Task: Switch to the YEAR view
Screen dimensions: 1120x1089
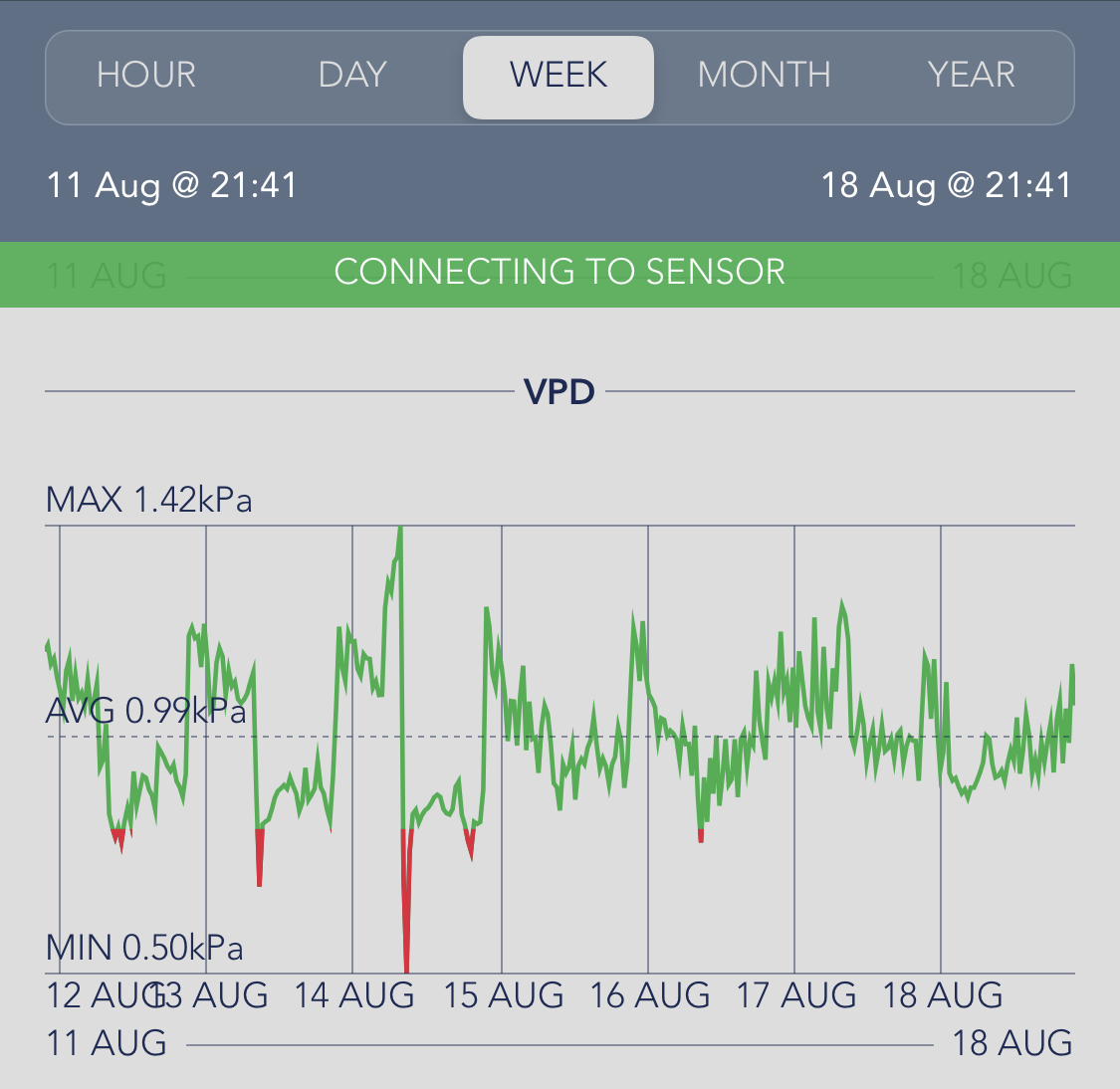Action: (x=971, y=76)
